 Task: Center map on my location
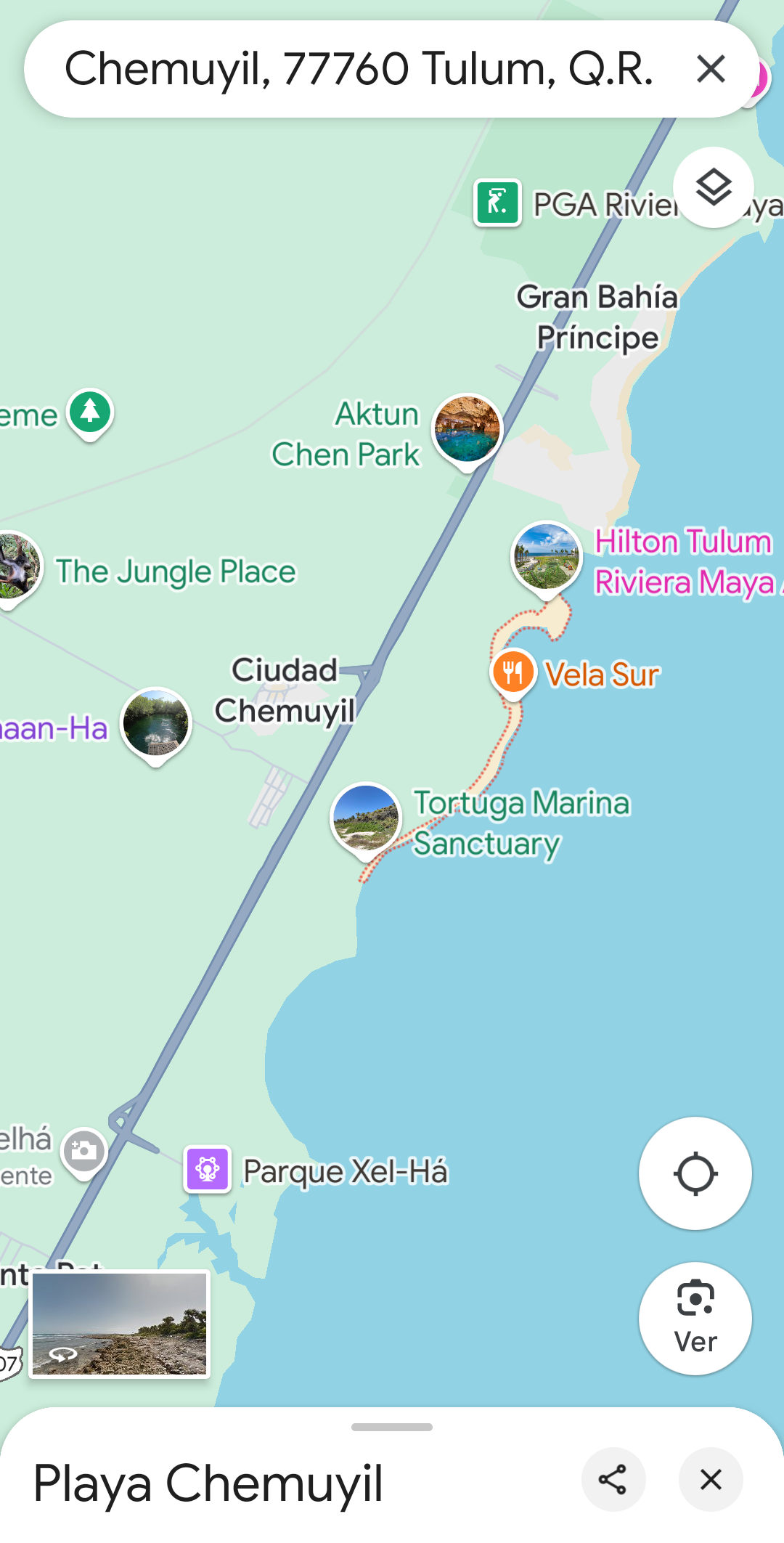coord(695,1173)
